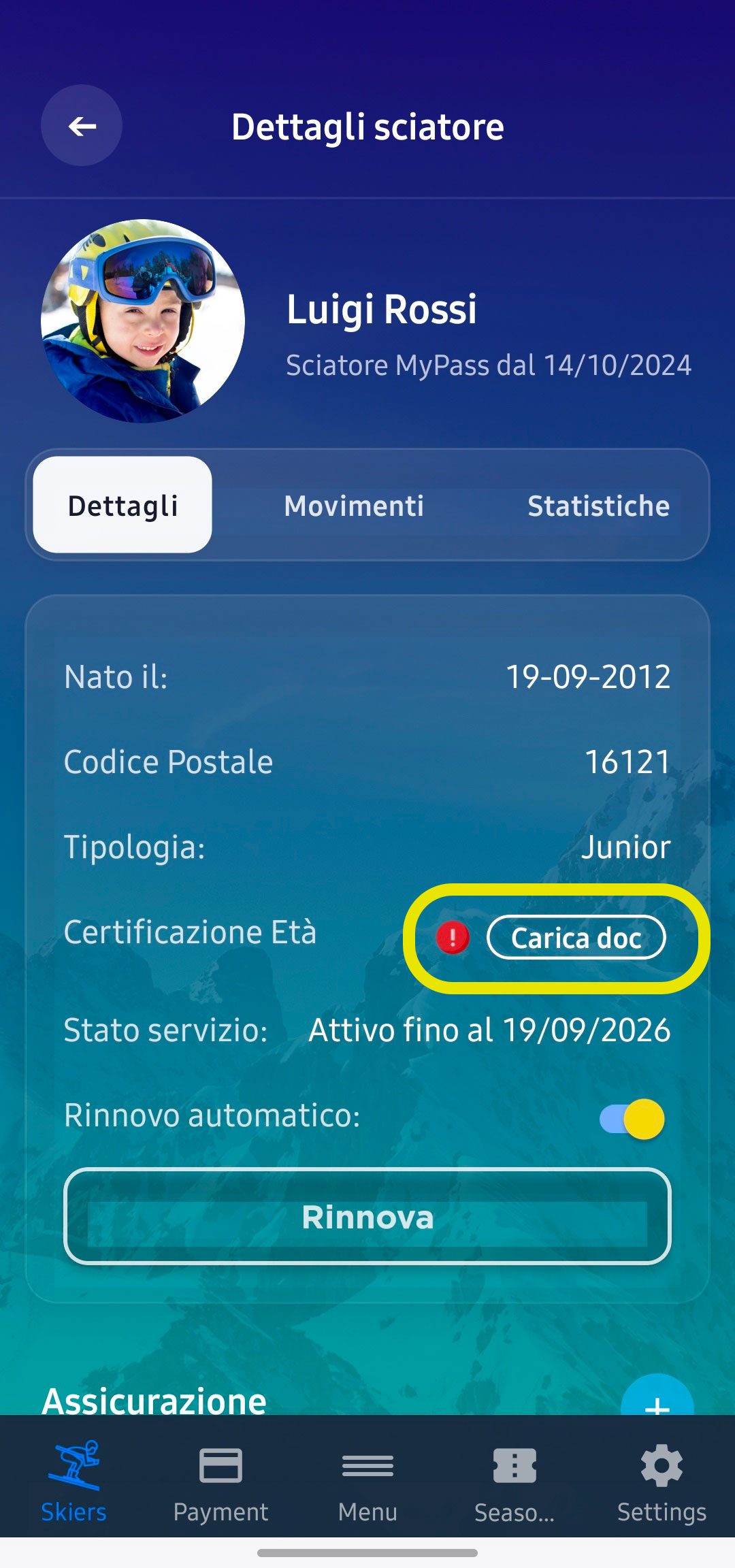This screenshot has height=1568, width=735.
Task: Open the Menu tab
Action: (x=367, y=1482)
